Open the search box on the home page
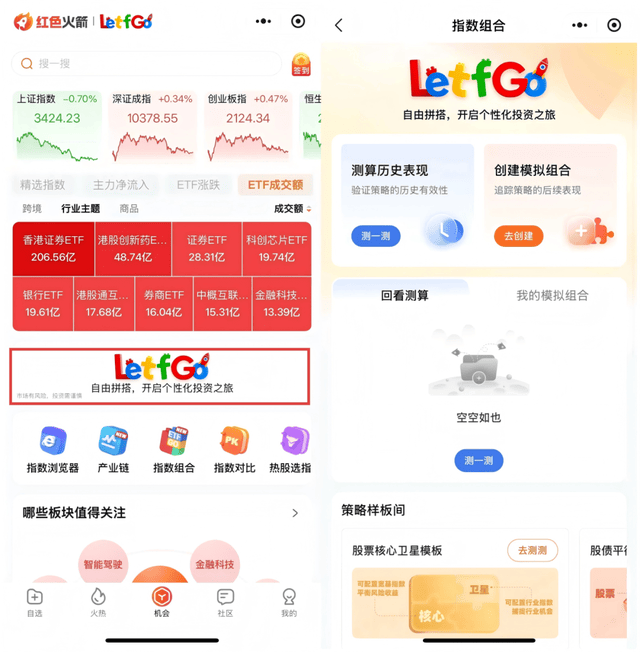 click(x=150, y=63)
